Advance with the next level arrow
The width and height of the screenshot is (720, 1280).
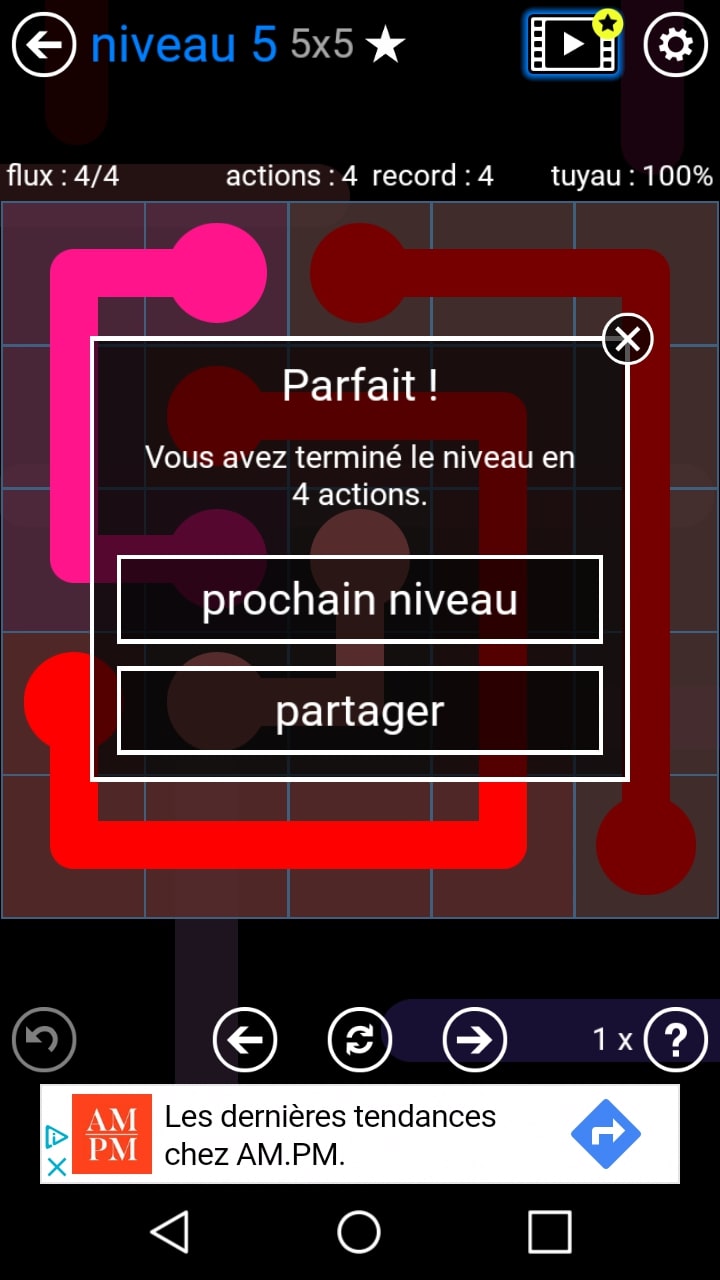coord(475,1040)
